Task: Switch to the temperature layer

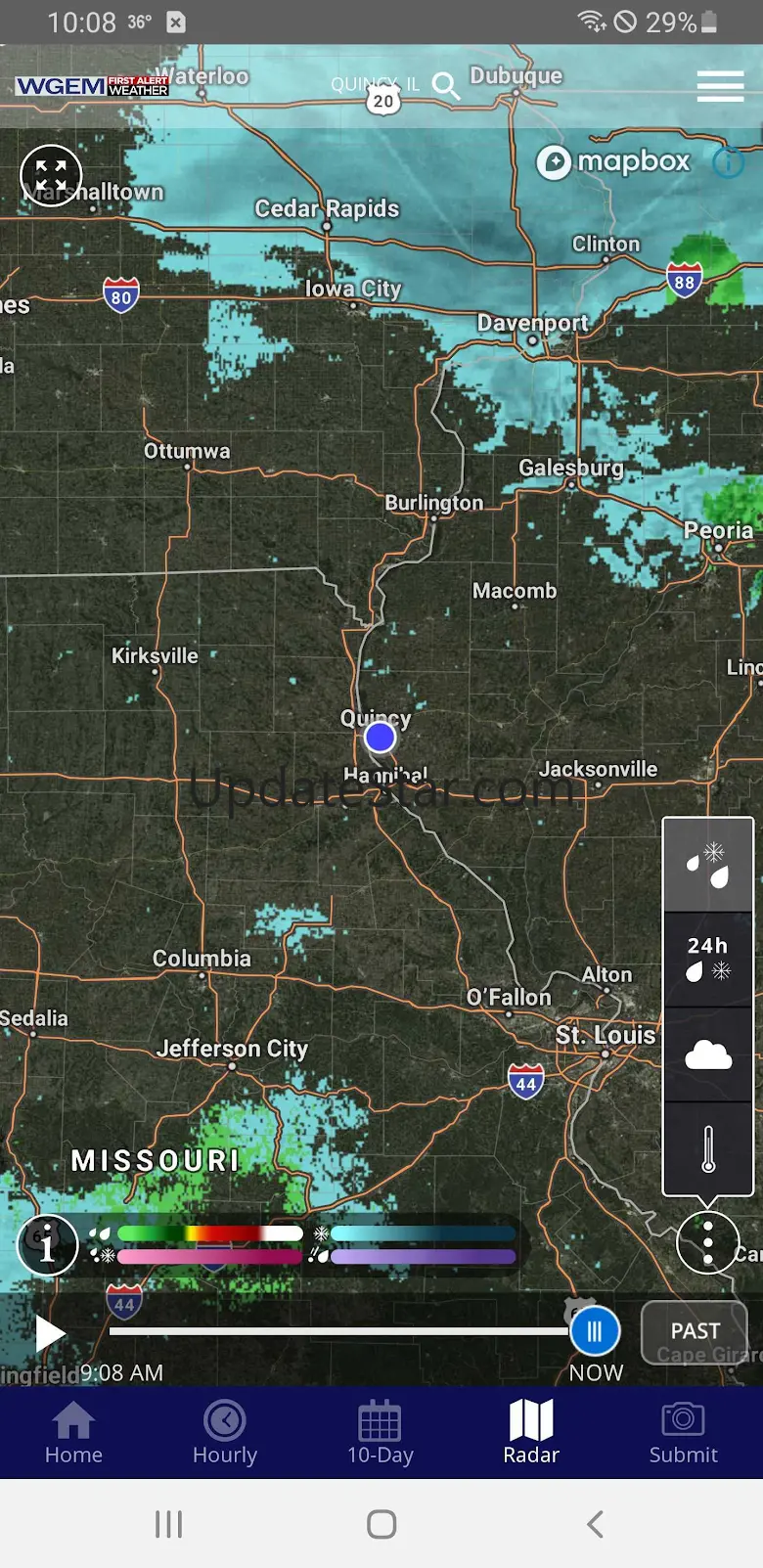Action: (x=708, y=1148)
